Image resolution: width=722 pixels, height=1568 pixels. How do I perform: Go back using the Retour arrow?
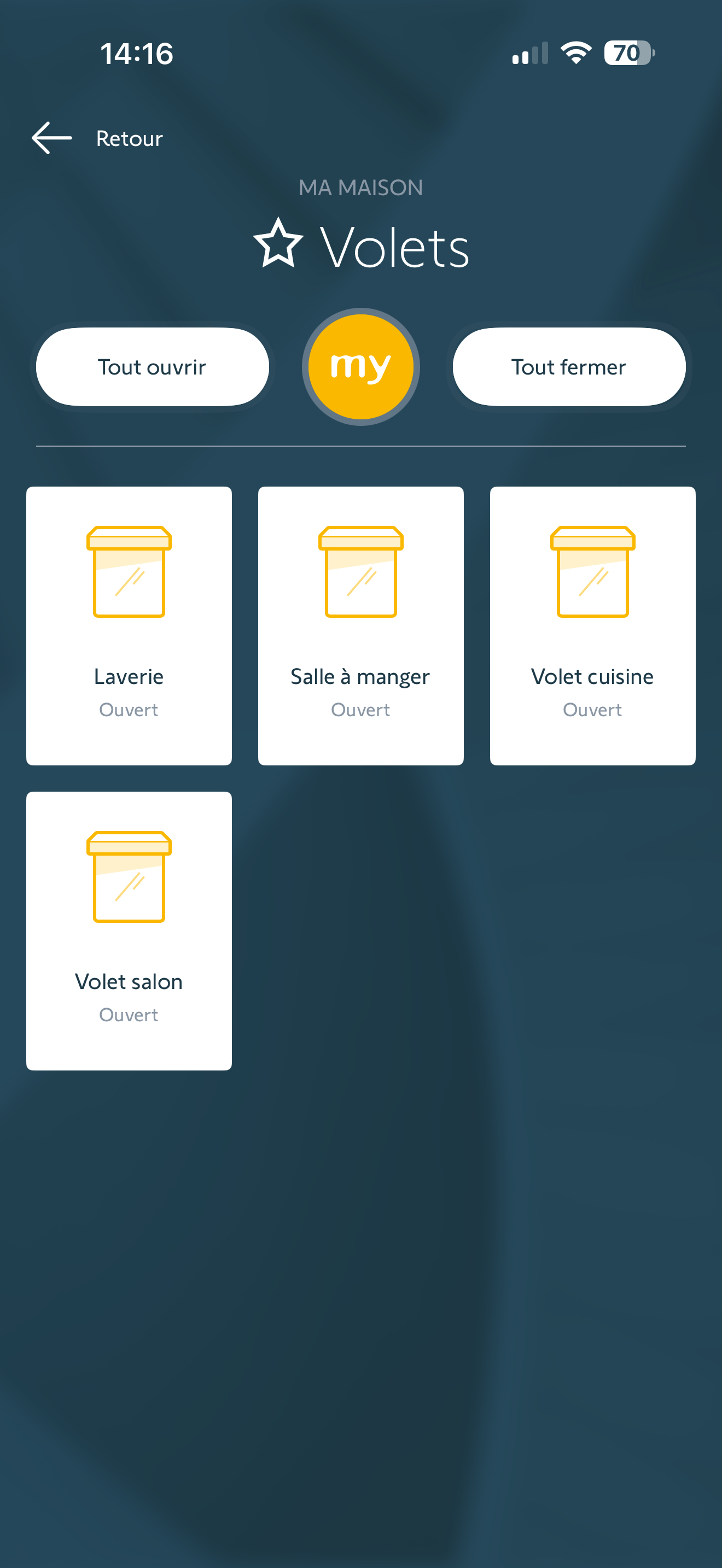(x=53, y=138)
